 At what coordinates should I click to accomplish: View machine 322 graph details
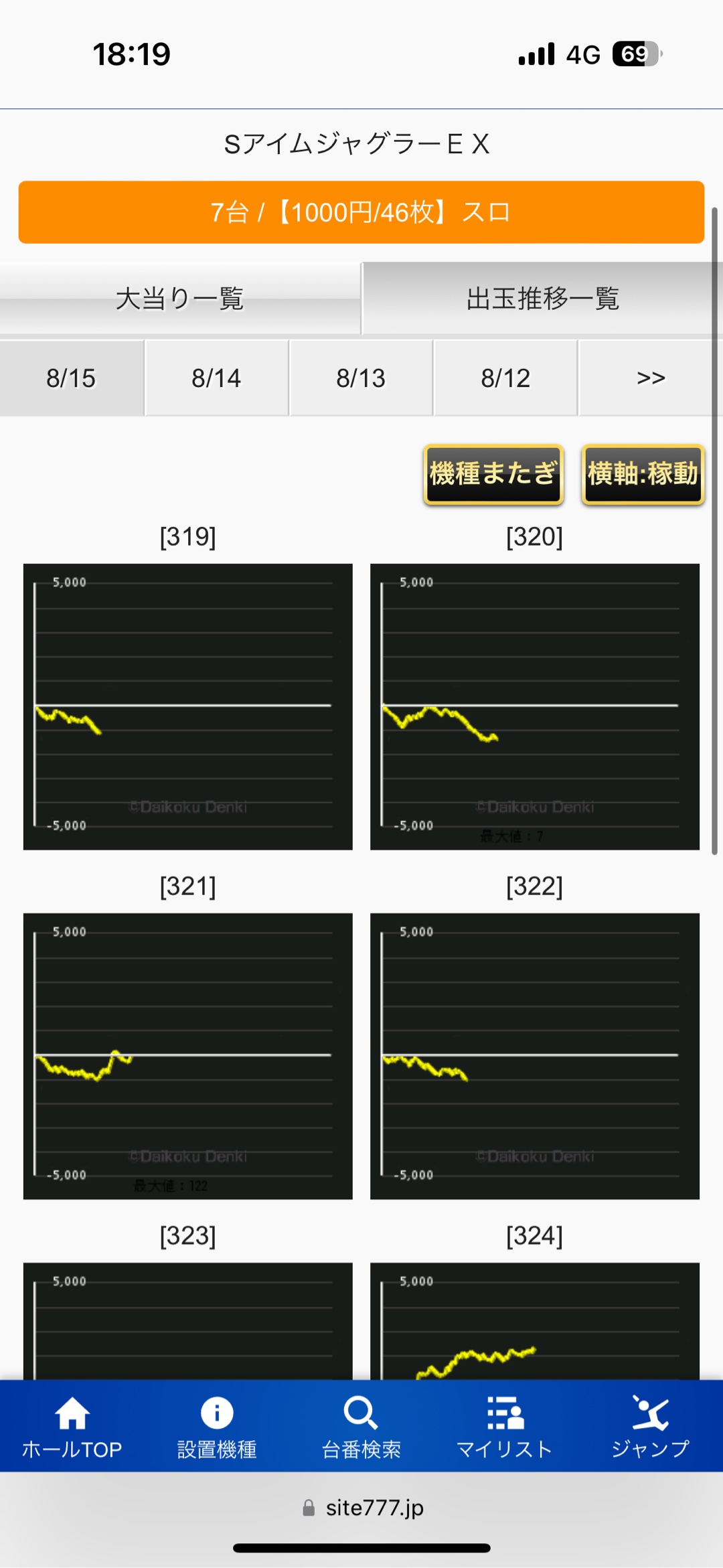pyautogui.click(x=534, y=1056)
